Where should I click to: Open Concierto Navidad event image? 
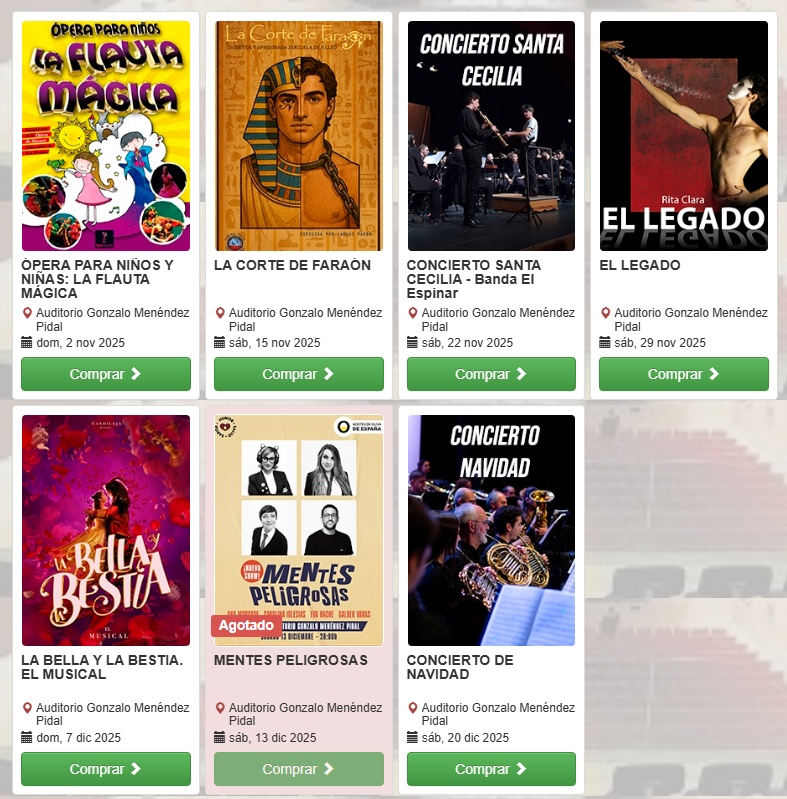[x=491, y=530]
